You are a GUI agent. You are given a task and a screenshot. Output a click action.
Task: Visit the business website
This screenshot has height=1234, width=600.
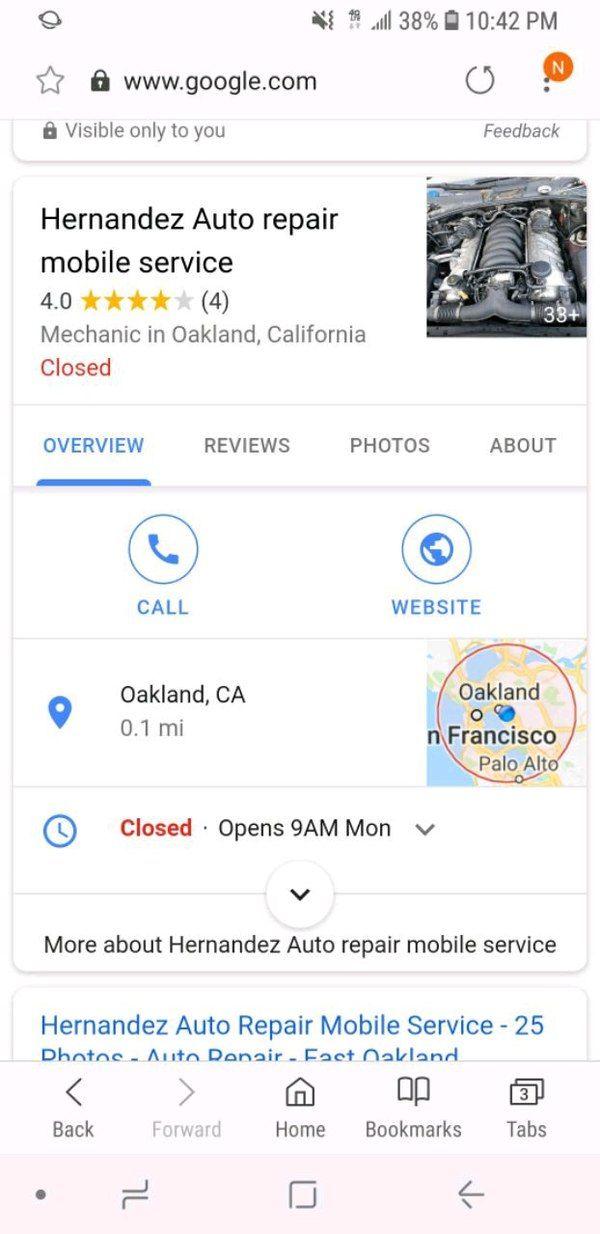point(436,567)
